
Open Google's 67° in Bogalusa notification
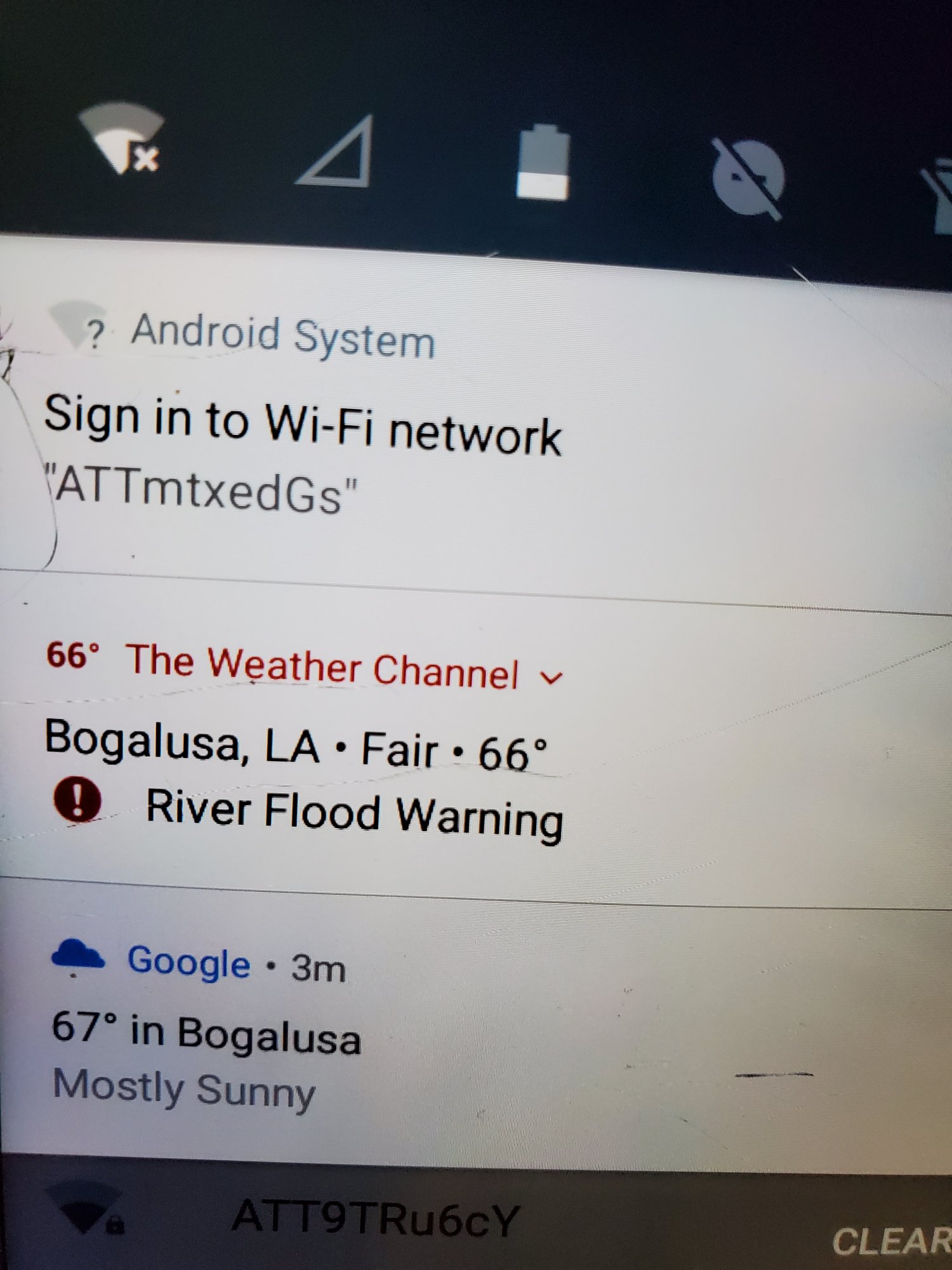[x=206, y=1034]
